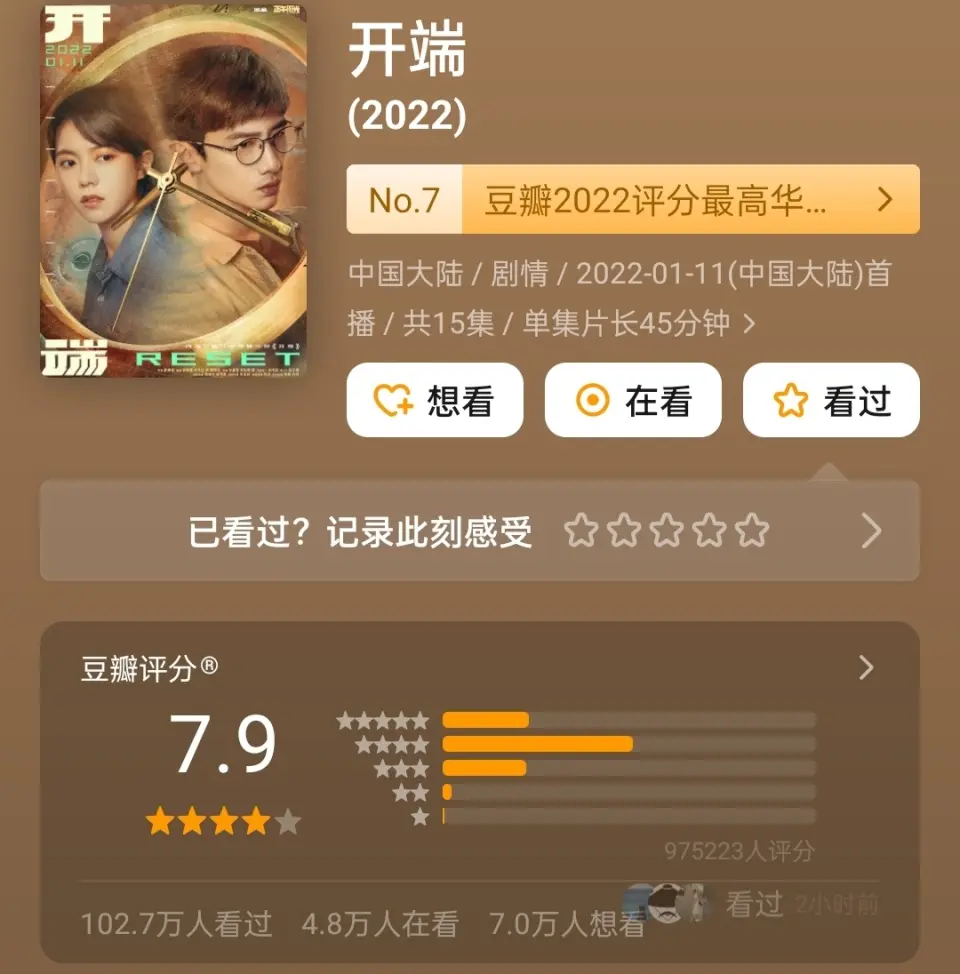Mark the show as 看过
This screenshot has width=960, height=974.
click(x=830, y=401)
